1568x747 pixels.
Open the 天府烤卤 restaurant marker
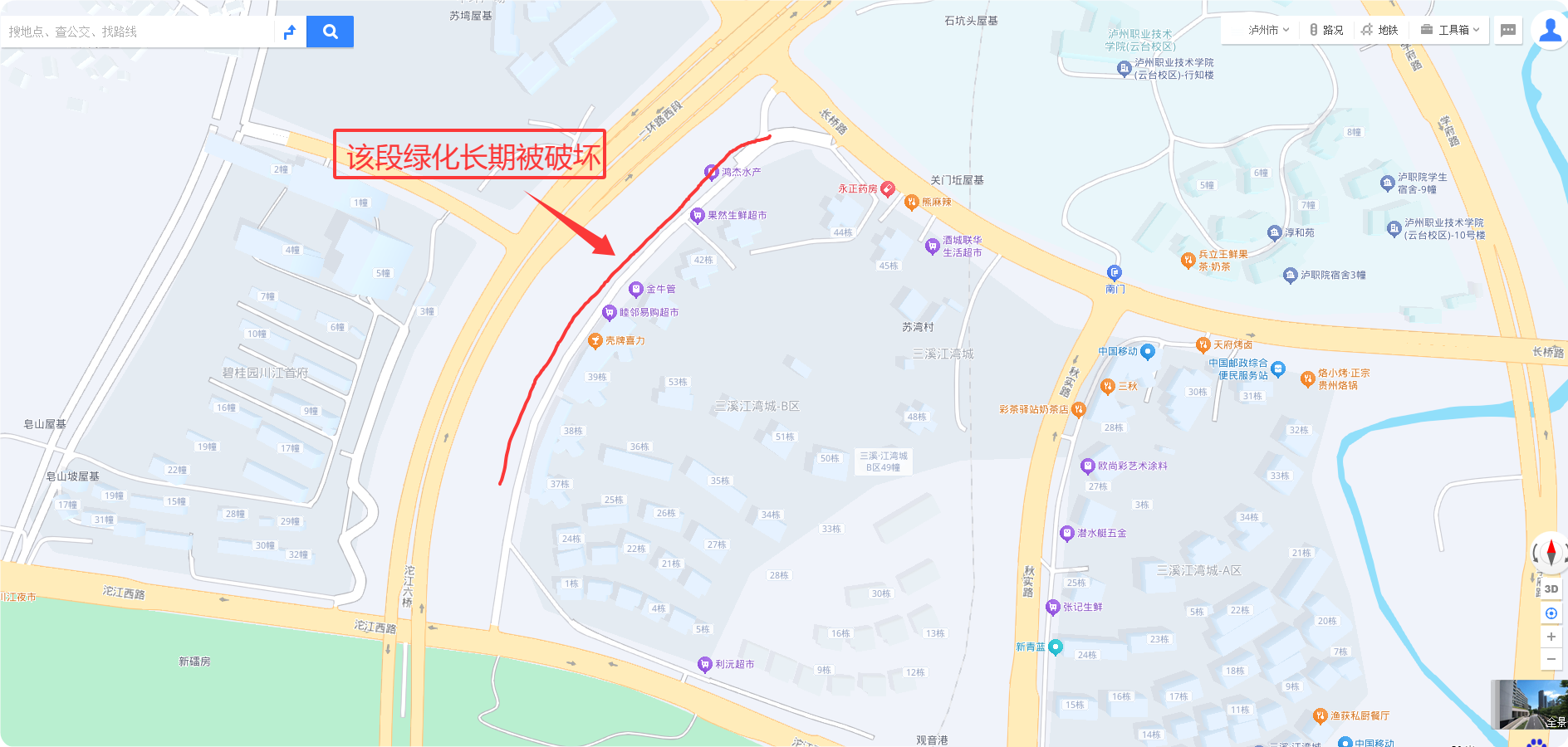(x=1203, y=344)
